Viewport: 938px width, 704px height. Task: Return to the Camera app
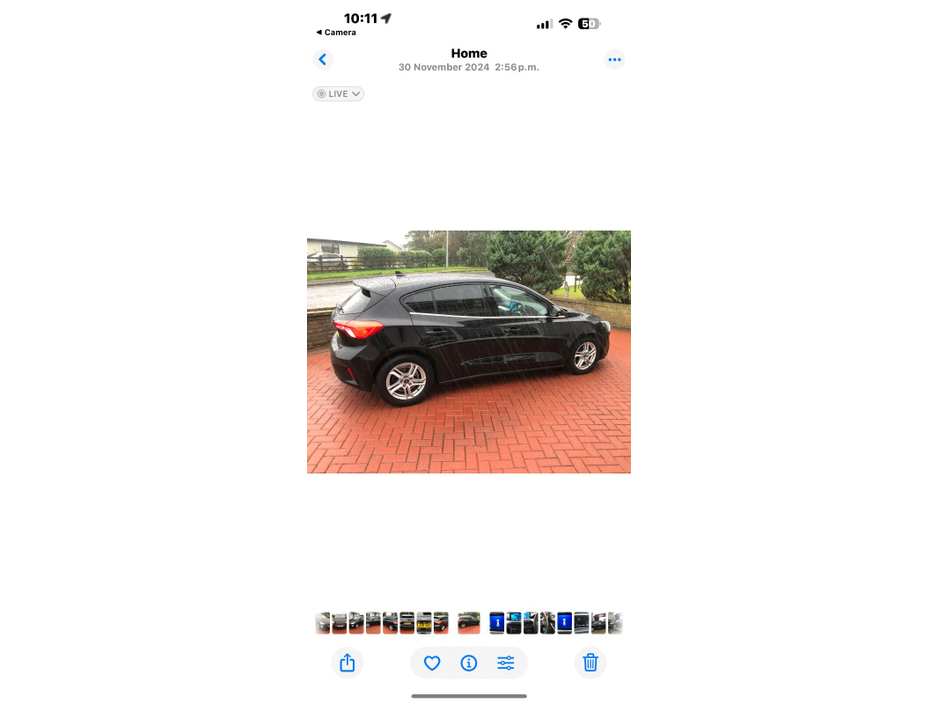[x=336, y=32]
